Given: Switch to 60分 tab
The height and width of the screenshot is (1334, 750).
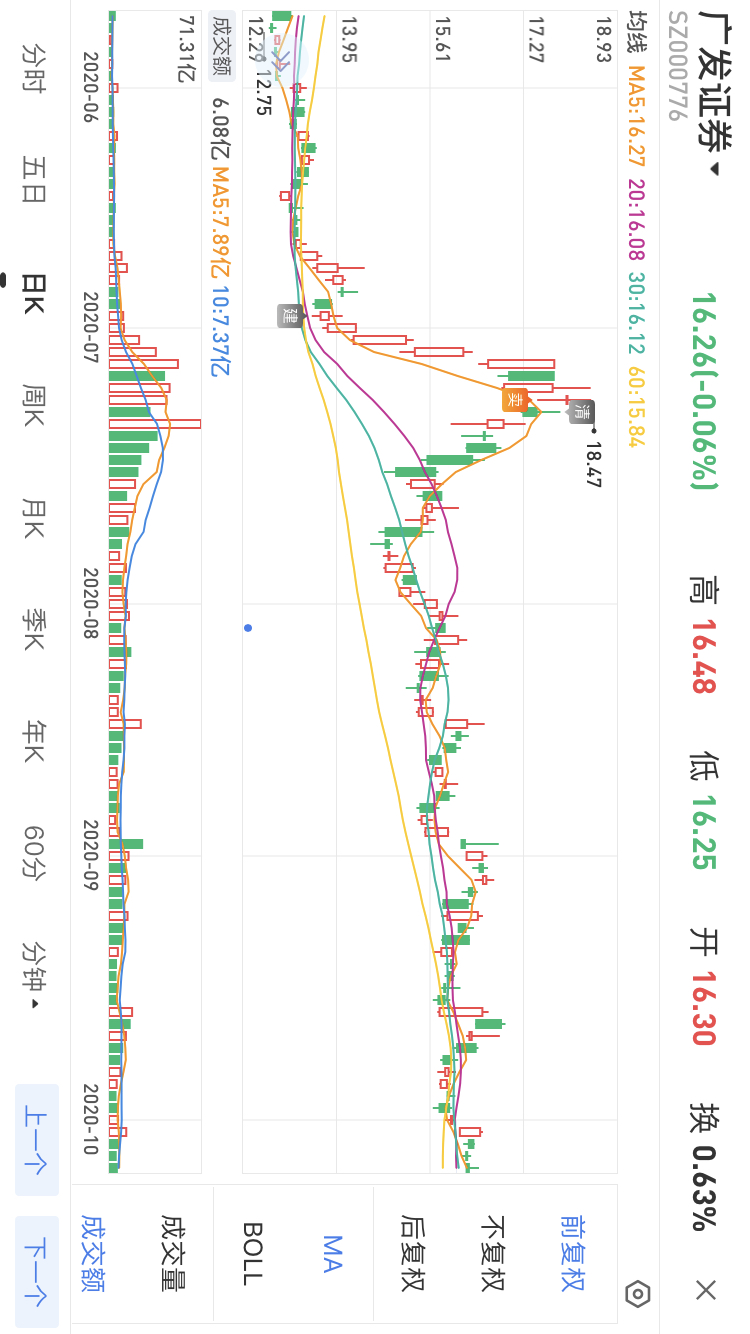Looking at the screenshot, I should tap(34, 853).
